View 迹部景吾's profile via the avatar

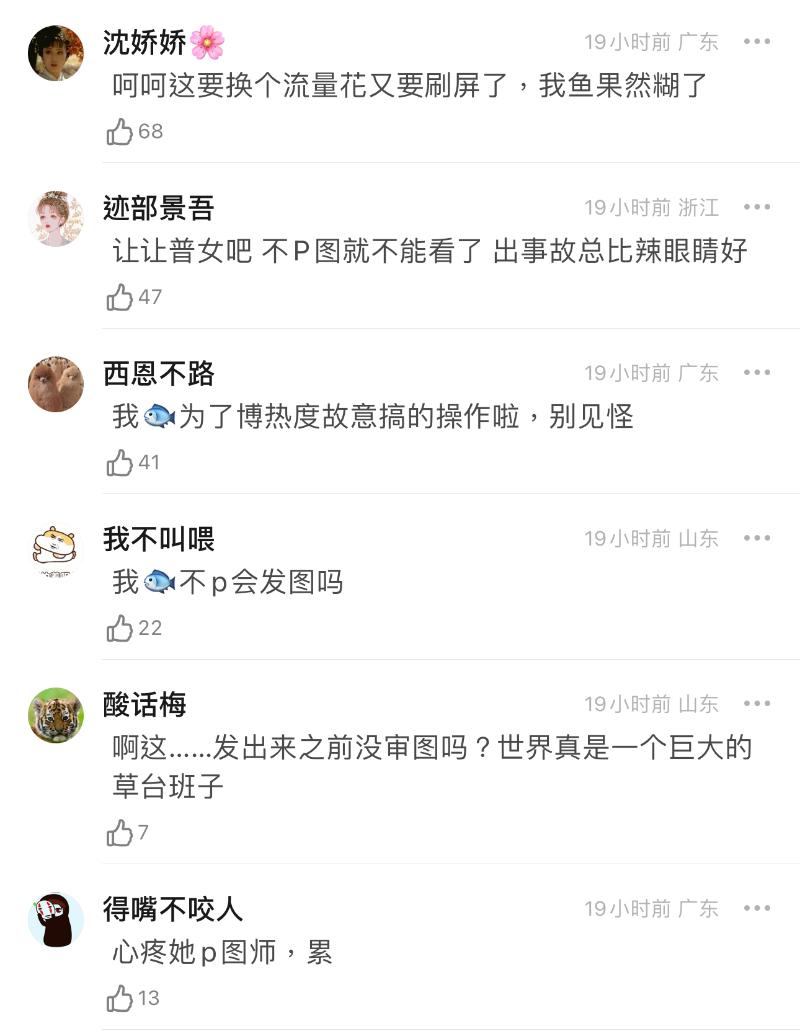55,218
